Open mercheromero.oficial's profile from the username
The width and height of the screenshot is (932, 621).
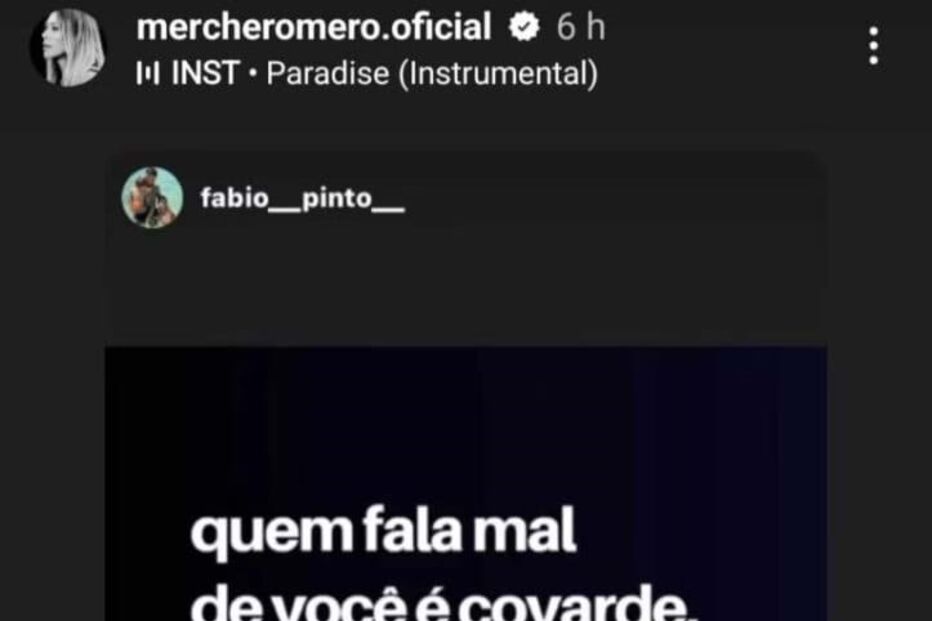[x=313, y=28]
